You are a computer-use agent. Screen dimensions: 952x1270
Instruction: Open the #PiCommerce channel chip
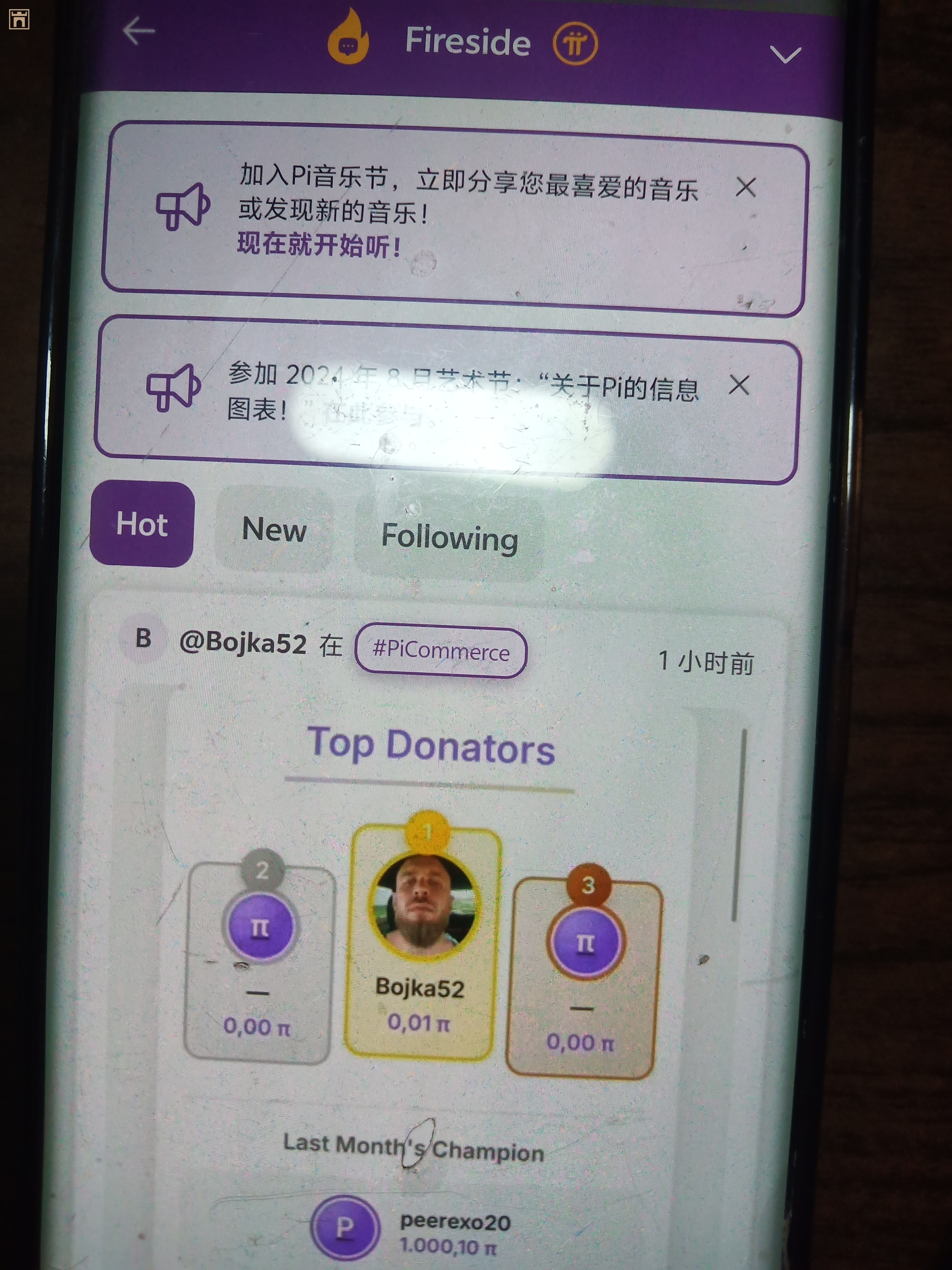pyautogui.click(x=441, y=651)
